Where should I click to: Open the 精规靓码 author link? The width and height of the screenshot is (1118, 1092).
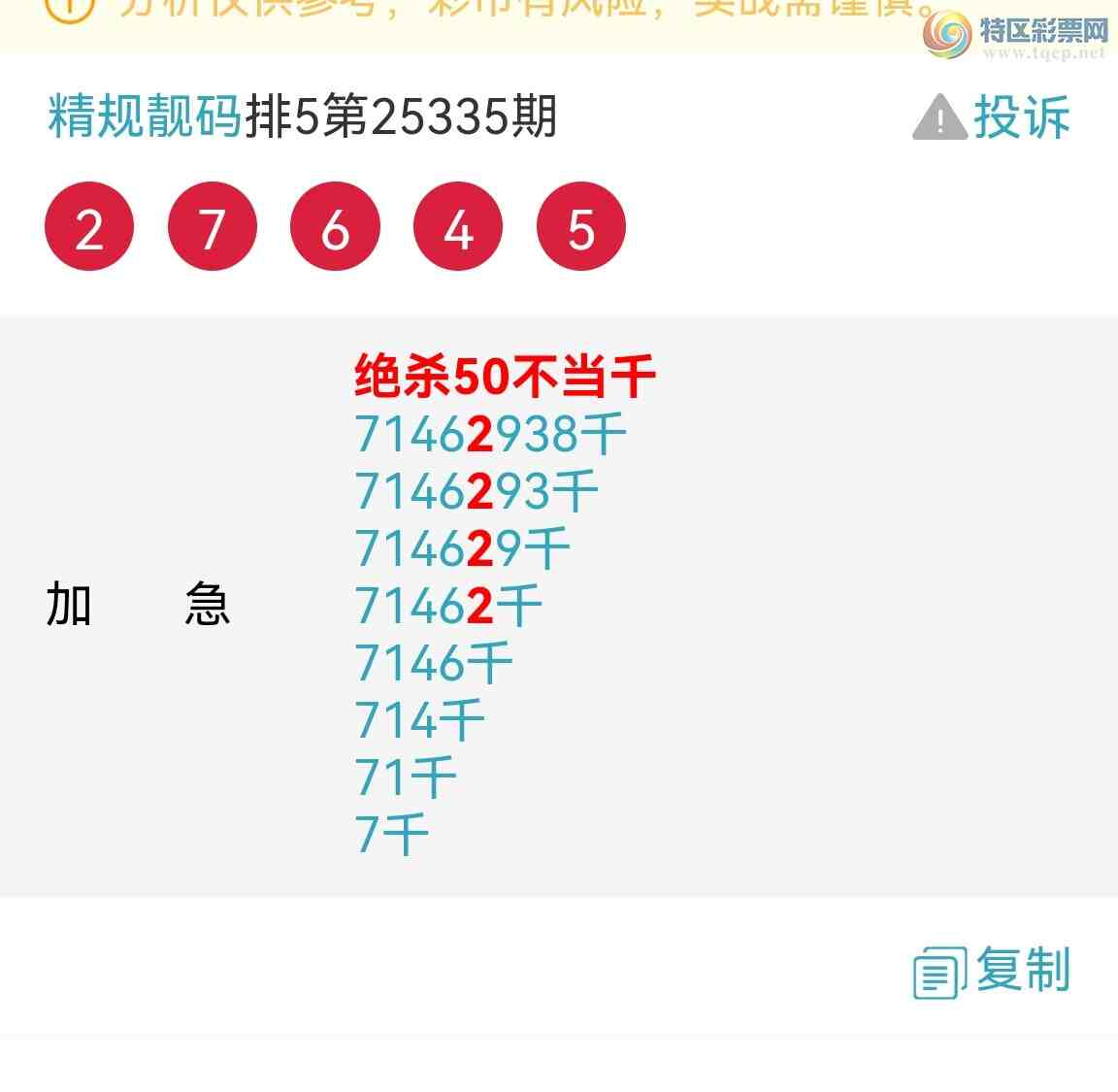click(145, 117)
